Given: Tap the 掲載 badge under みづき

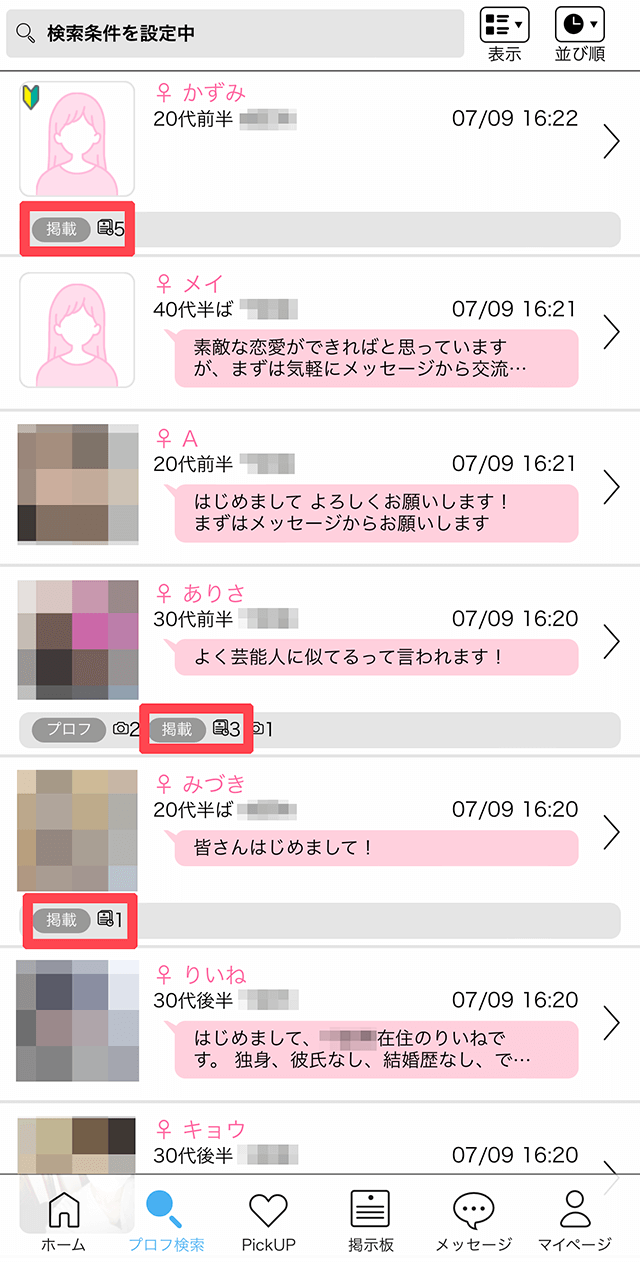Looking at the screenshot, I should coord(61,919).
